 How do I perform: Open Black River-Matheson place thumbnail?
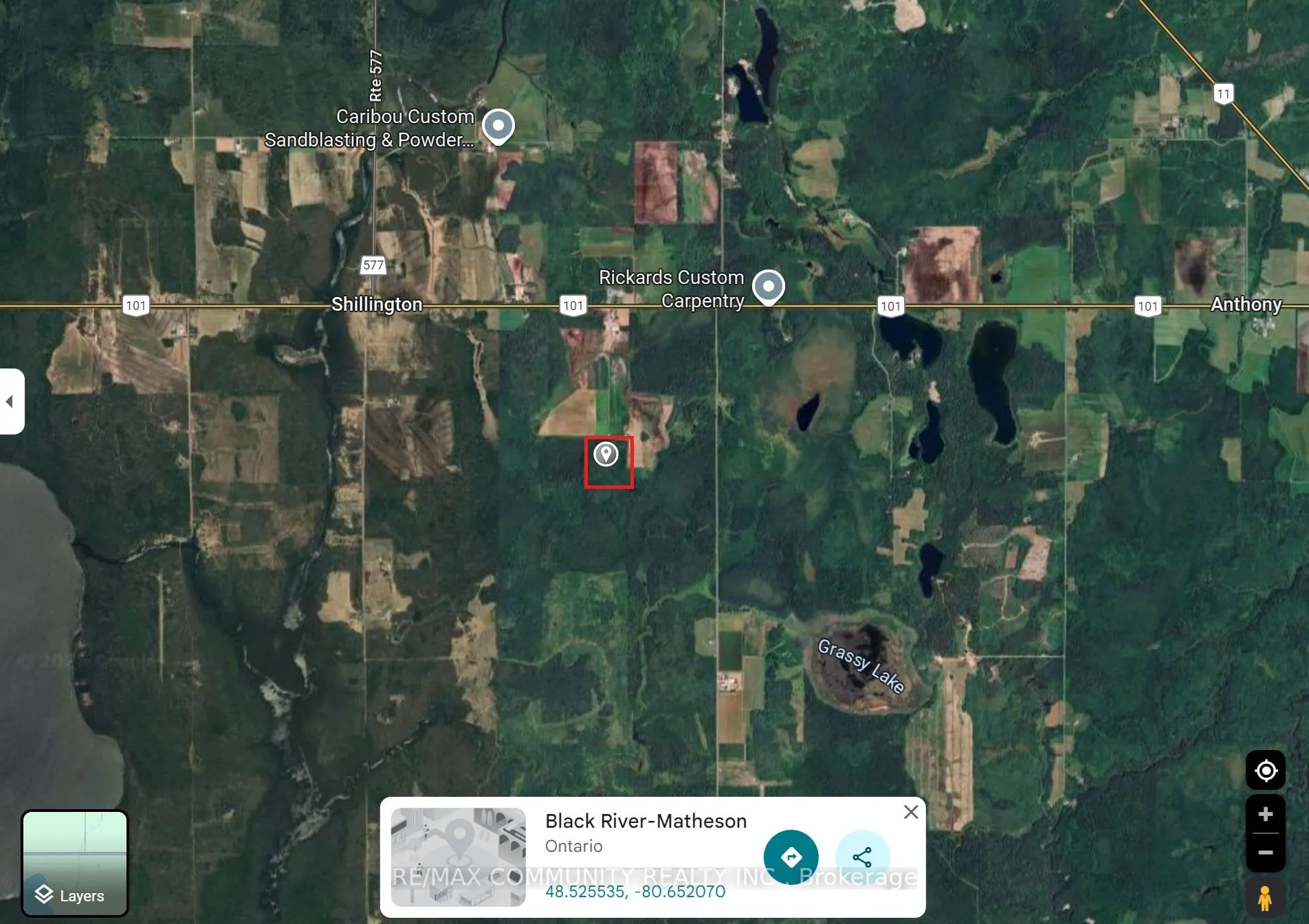point(458,857)
